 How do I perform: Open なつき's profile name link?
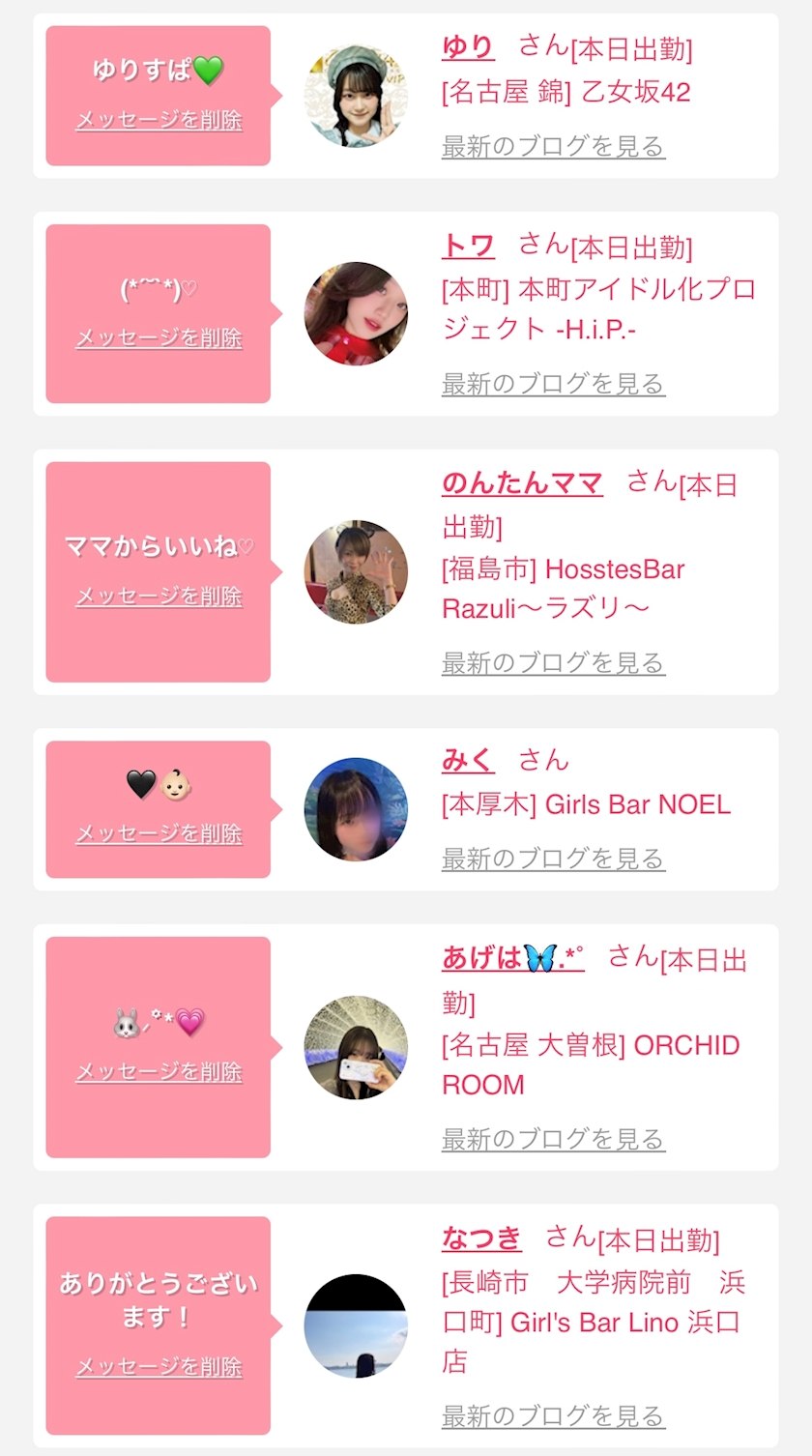click(481, 1238)
